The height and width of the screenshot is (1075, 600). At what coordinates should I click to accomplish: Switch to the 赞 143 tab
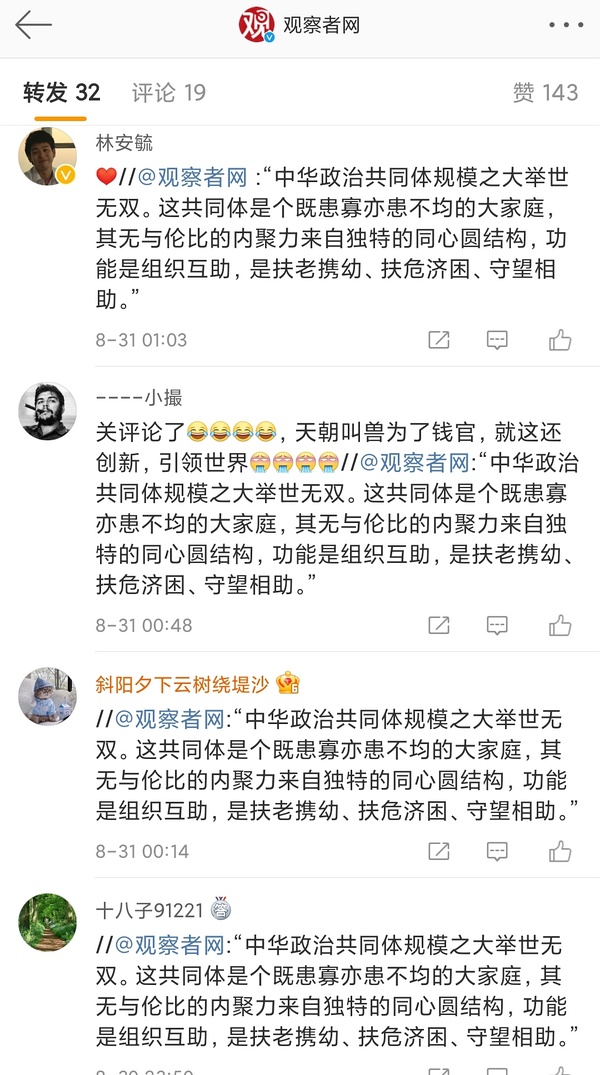click(x=545, y=93)
